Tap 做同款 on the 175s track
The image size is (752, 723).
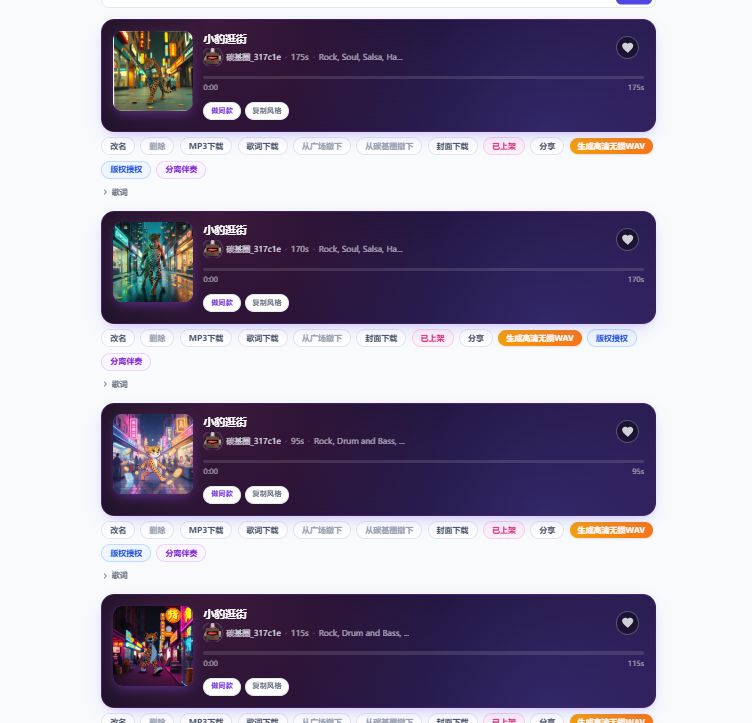tap(221, 111)
